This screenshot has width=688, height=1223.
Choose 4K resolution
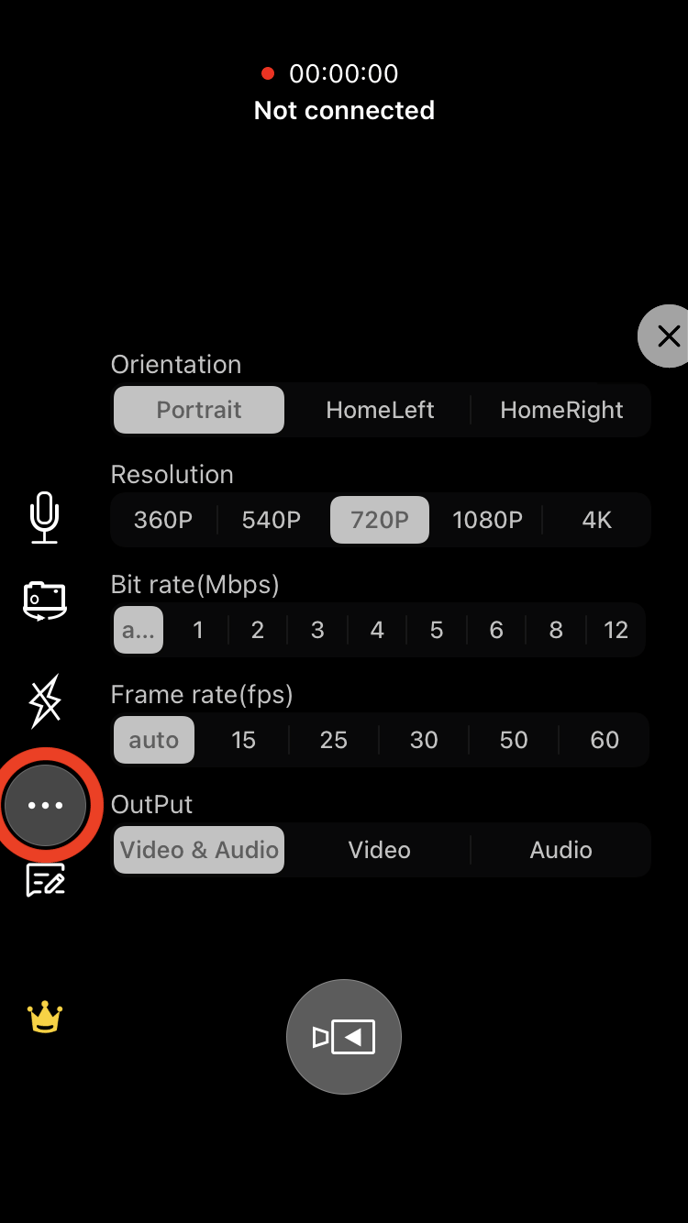(596, 520)
